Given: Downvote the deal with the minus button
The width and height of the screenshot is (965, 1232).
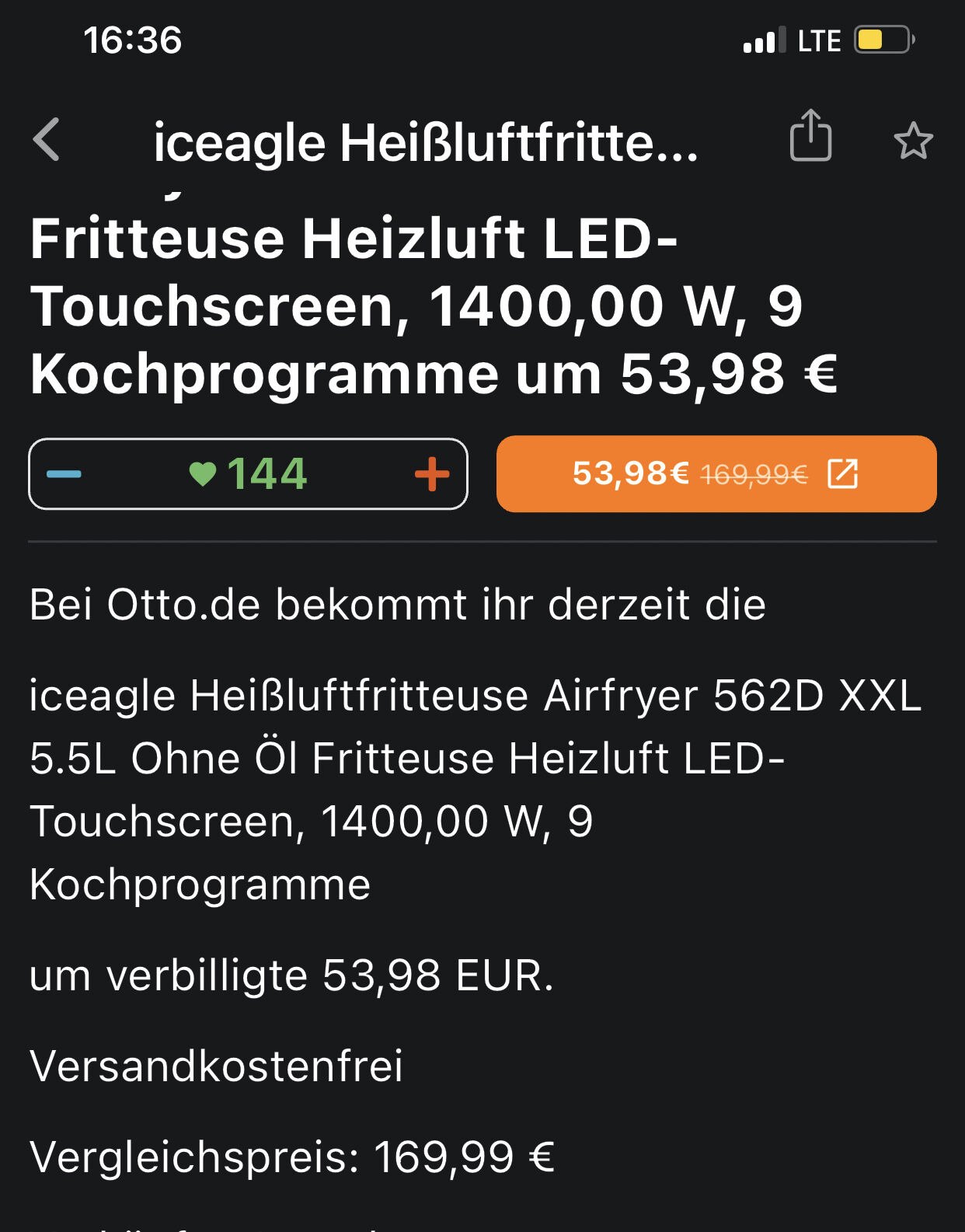Looking at the screenshot, I should (64, 474).
